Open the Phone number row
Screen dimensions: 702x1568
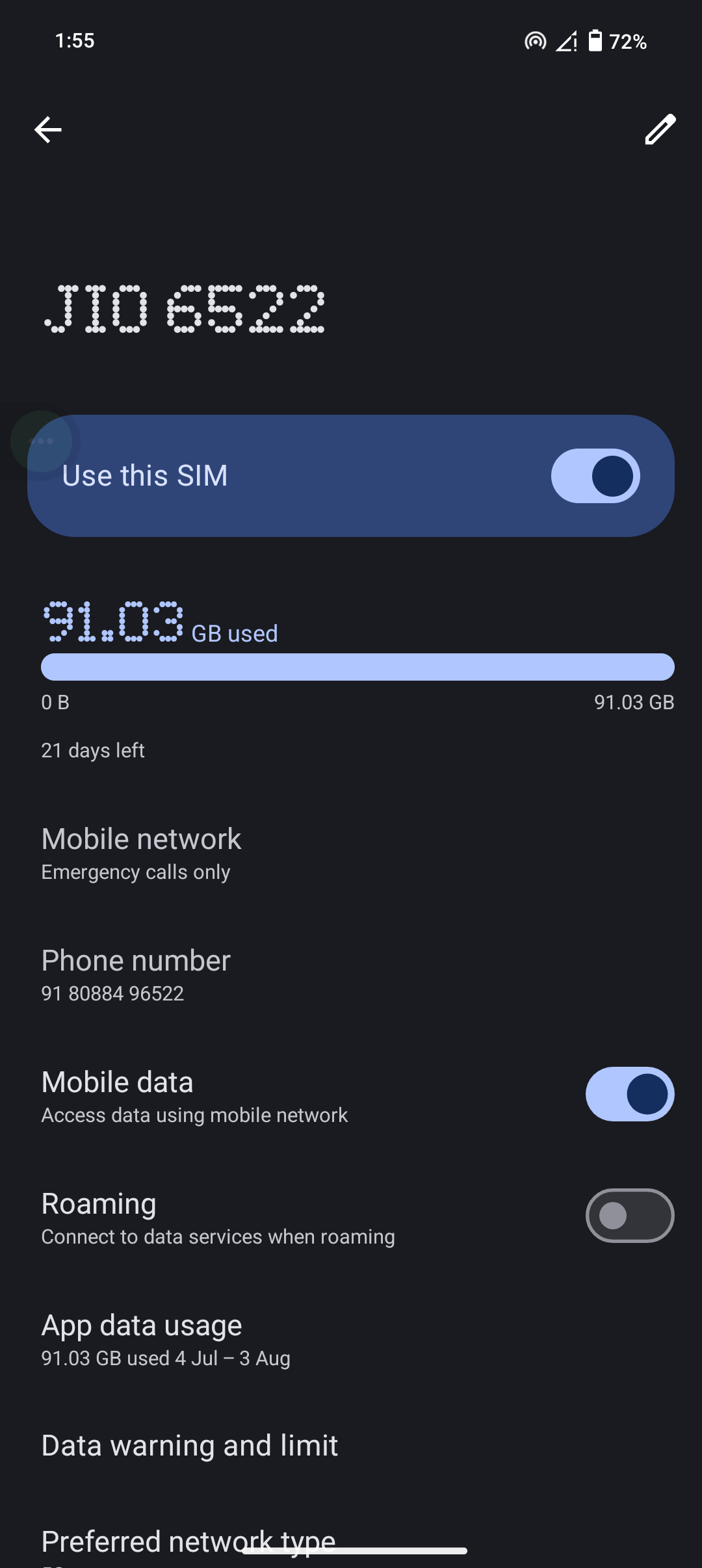pyautogui.click(x=136, y=974)
